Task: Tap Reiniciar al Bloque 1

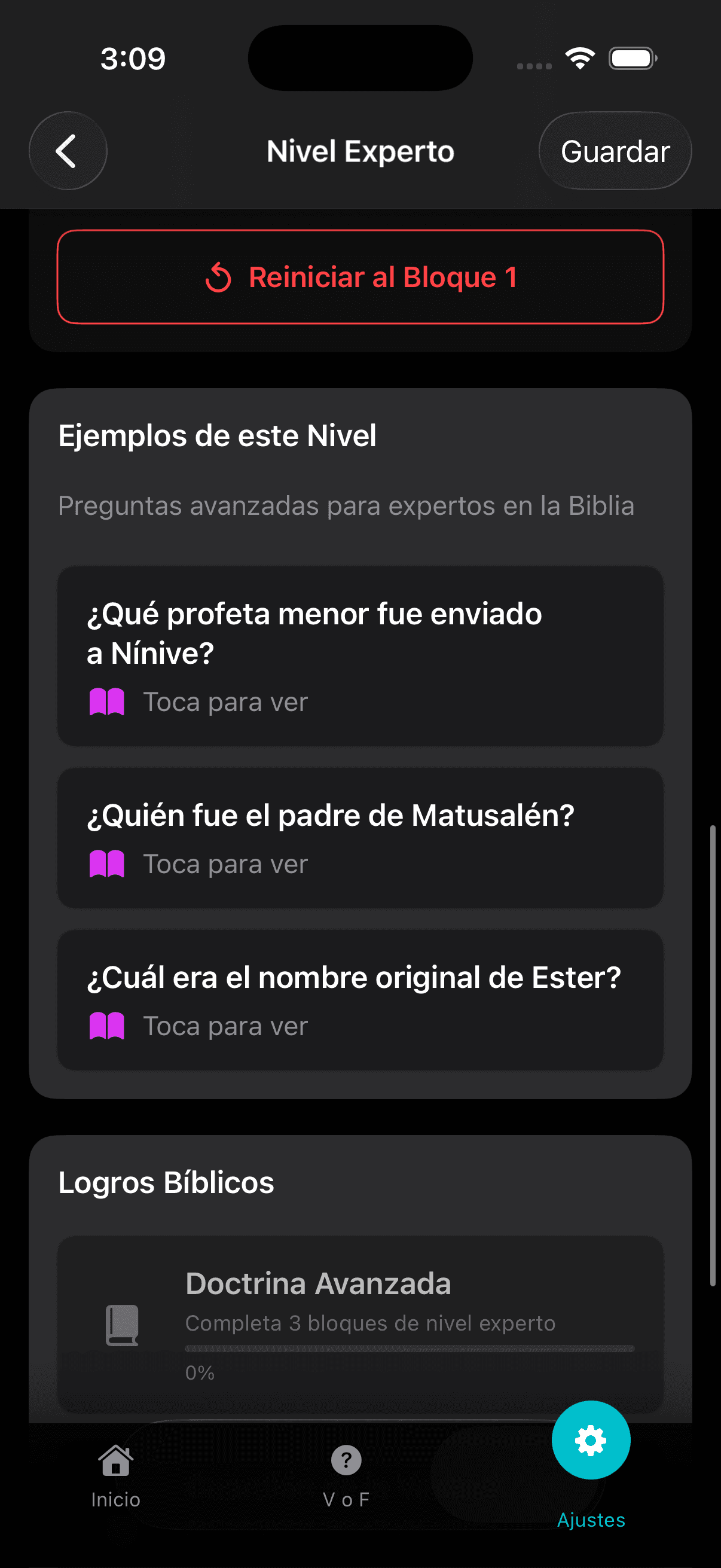Action: pyautogui.click(x=360, y=277)
